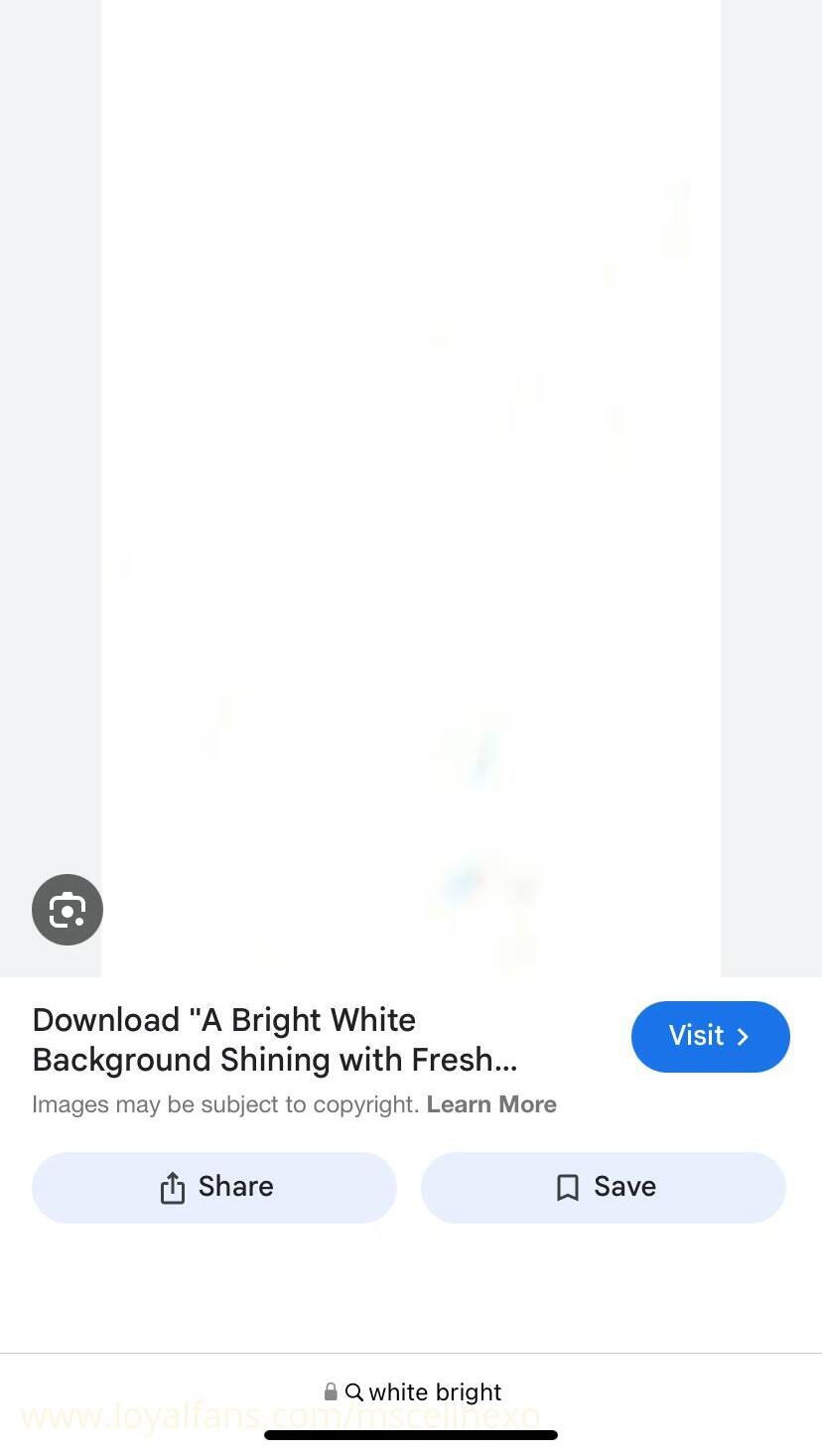822x1456 pixels.
Task: Open the source site with the Visit button
Action: click(709, 1036)
